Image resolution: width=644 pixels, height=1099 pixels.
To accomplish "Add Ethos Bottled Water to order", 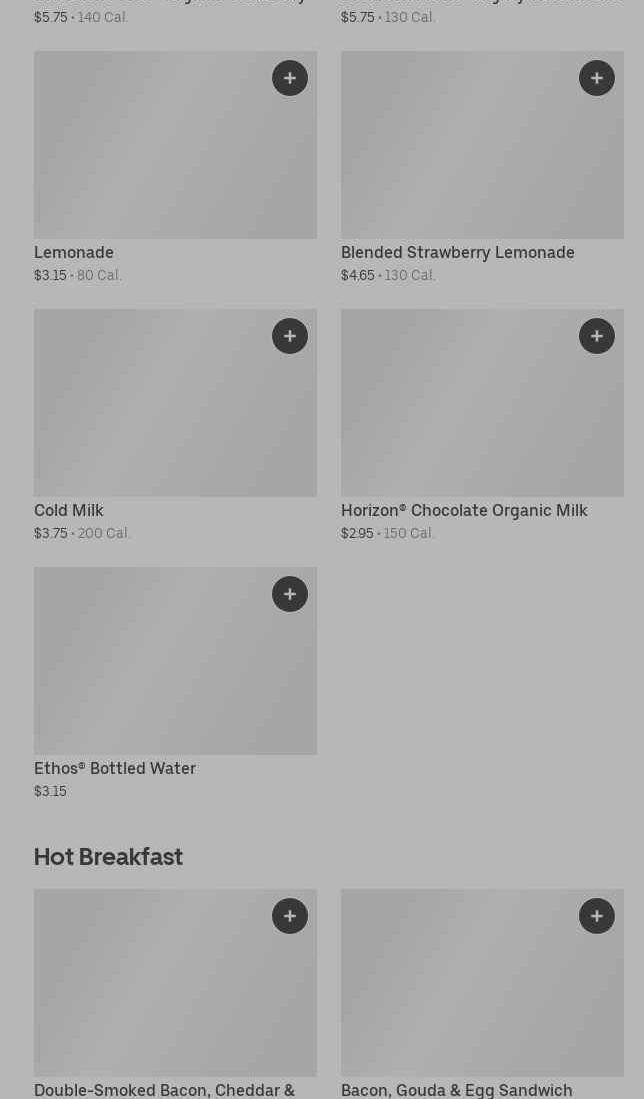I will [x=290, y=594].
